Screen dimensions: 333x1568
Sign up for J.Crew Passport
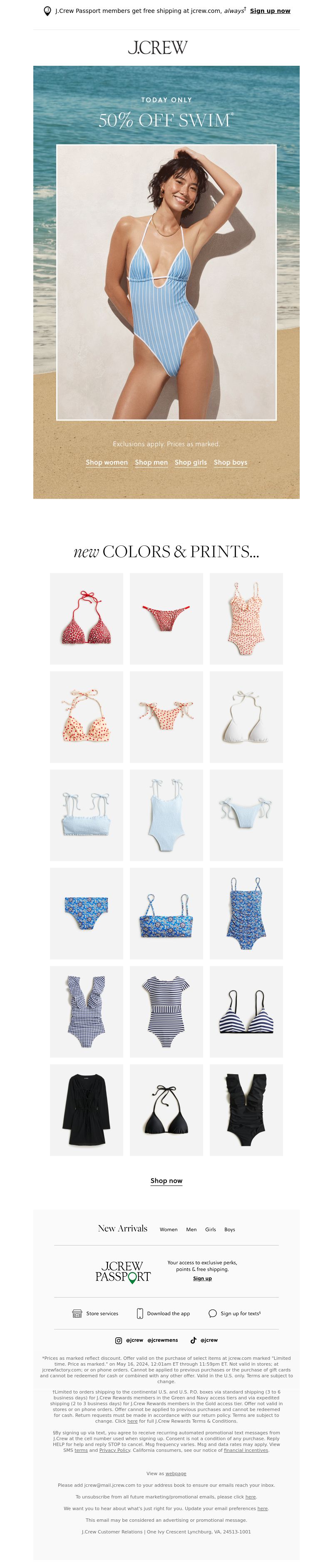(202, 1278)
